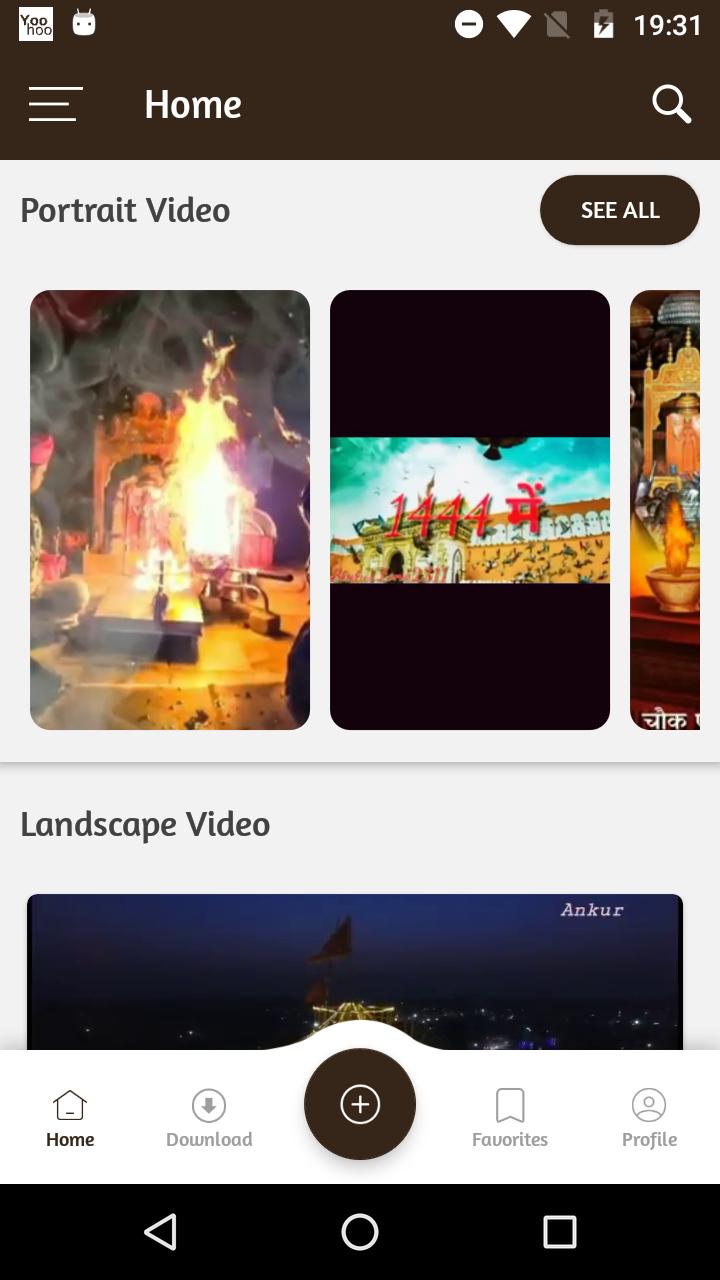Tap the center plus button

[x=360, y=1104]
